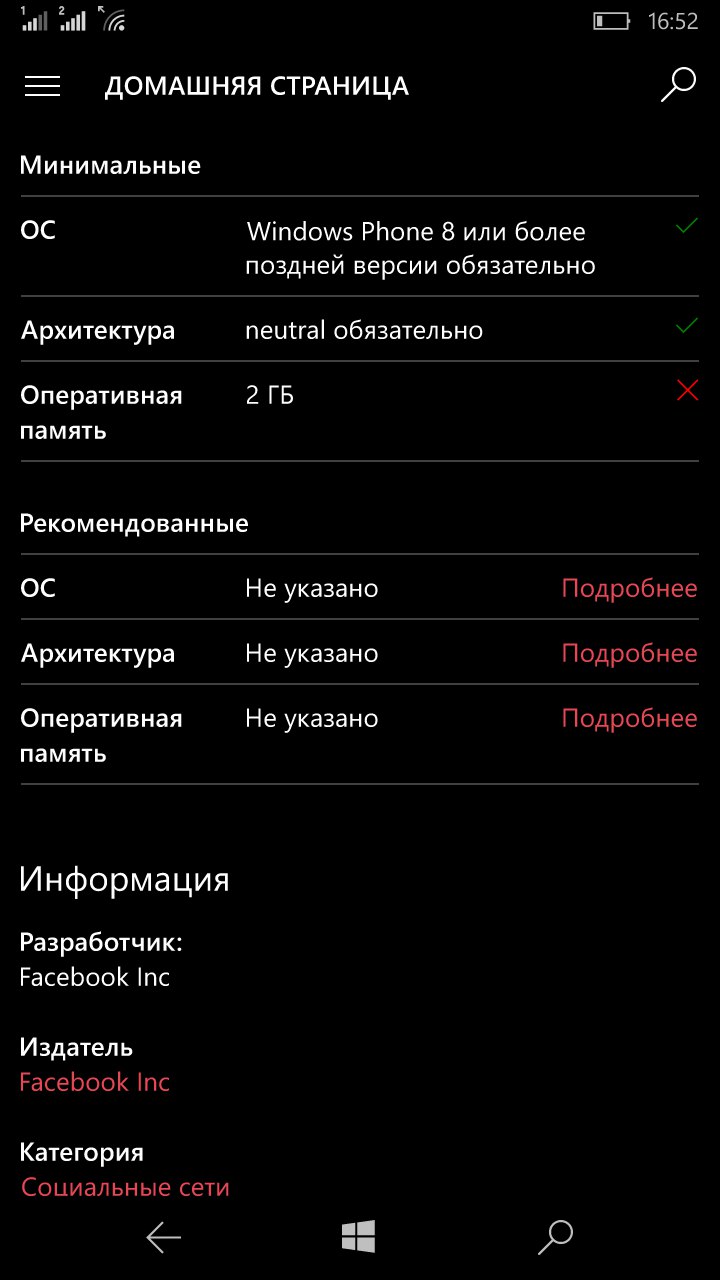Tap Подробнее for recommended Архитектура
The height and width of the screenshot is (1280, 720).
[x=629, y=653]
